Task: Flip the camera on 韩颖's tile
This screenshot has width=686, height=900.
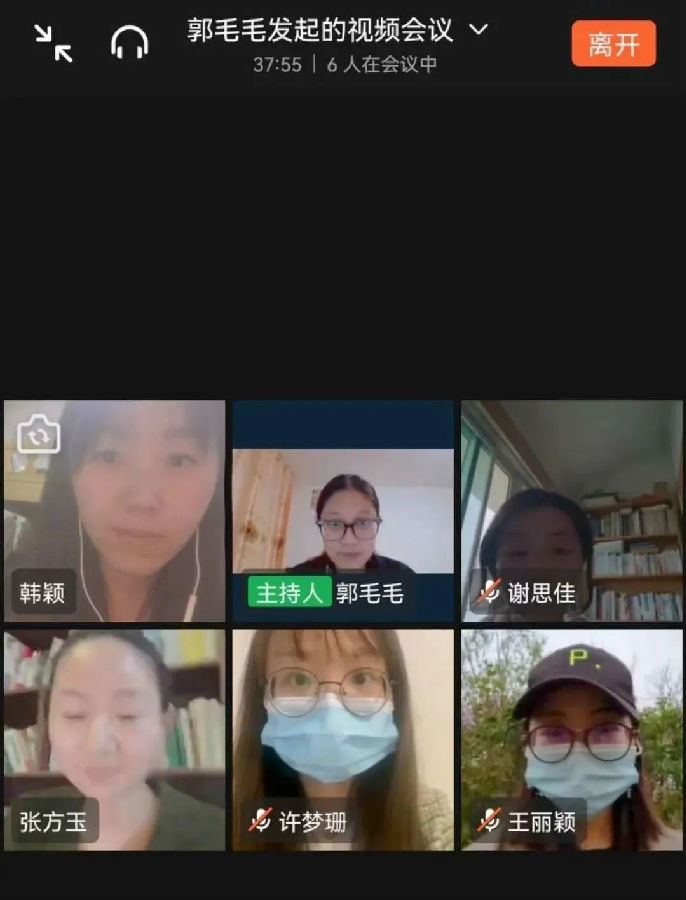Action: point(39,435)
